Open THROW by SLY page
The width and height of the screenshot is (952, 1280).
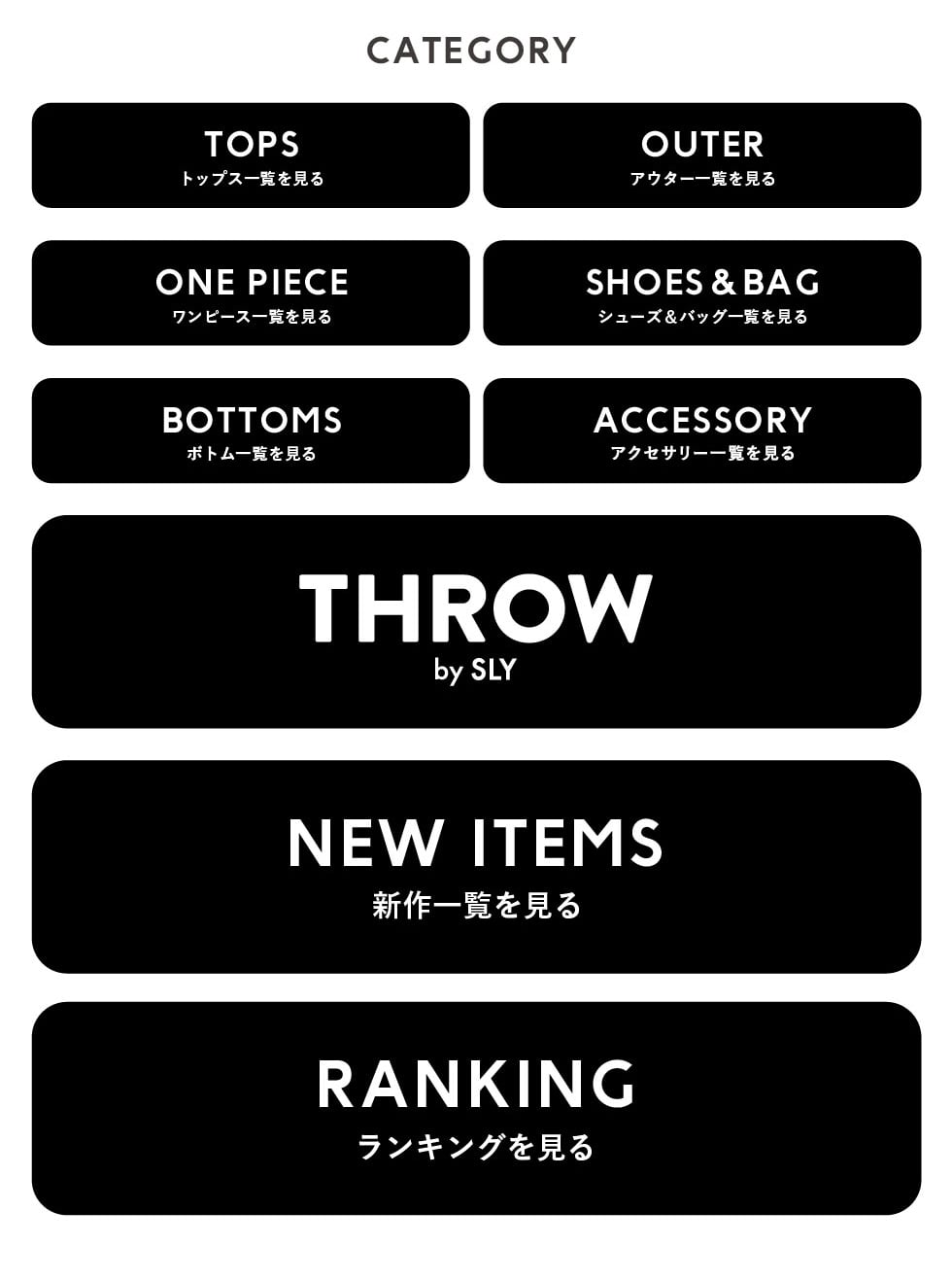point(476,622)
